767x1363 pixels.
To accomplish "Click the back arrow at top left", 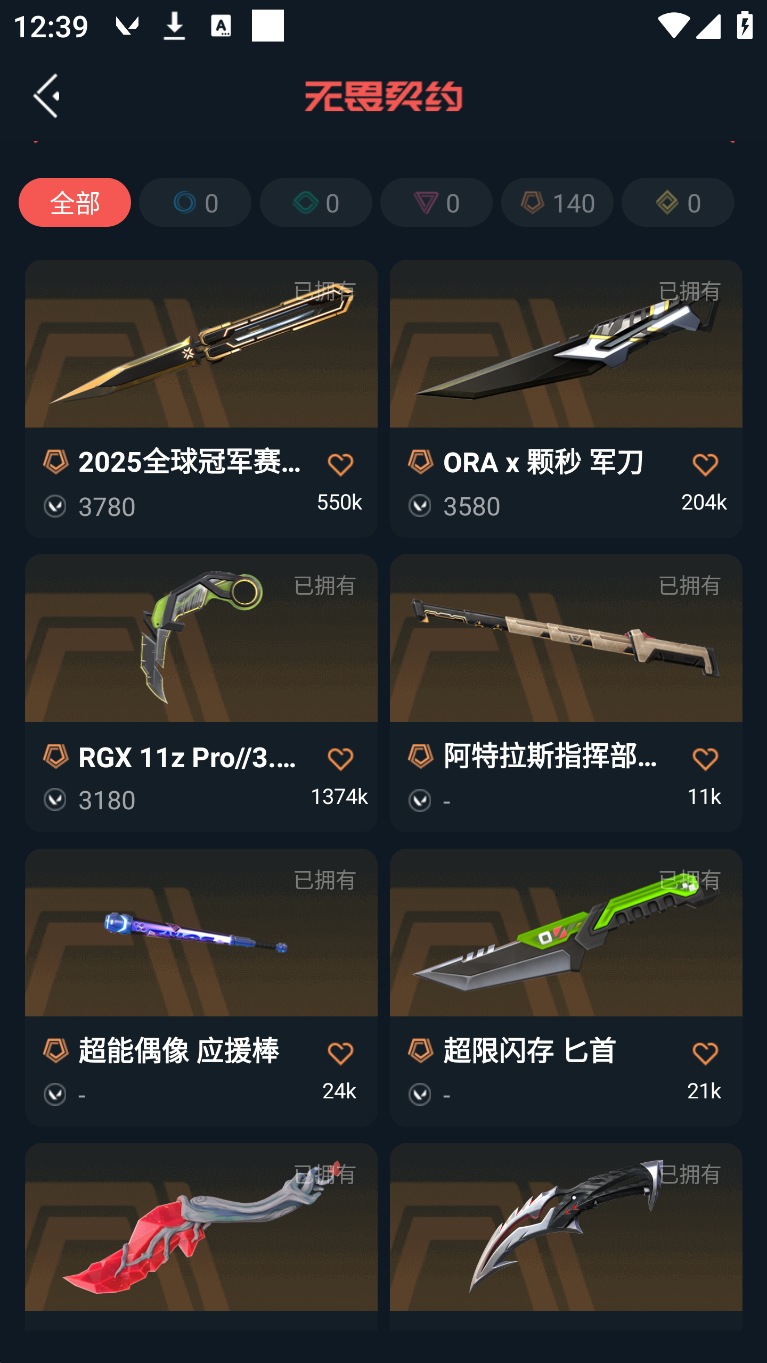I will [x=45, y=95].
